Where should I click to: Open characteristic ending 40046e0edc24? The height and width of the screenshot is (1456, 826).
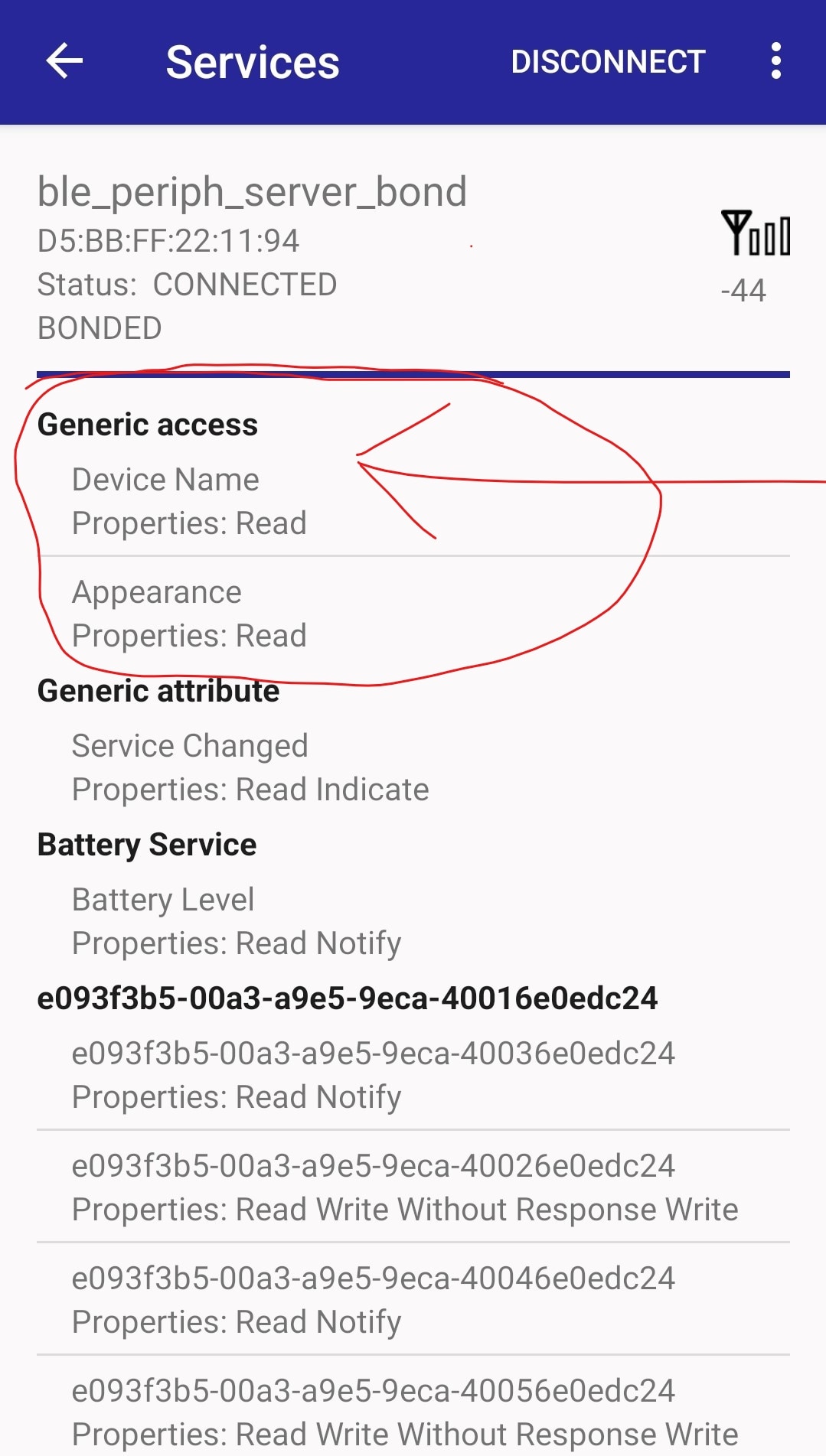413,1299
